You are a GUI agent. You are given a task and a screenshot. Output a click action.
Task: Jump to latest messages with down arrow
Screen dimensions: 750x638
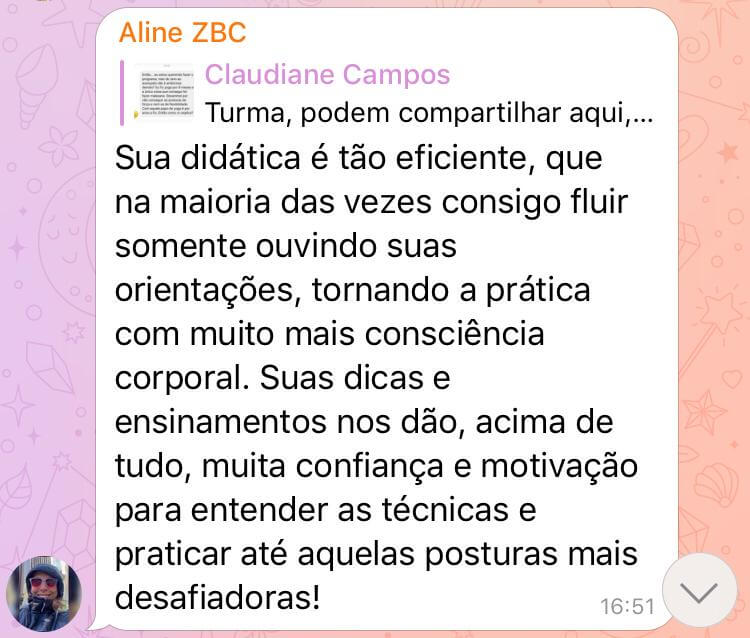pyautogui.click(x=700, y=590)
